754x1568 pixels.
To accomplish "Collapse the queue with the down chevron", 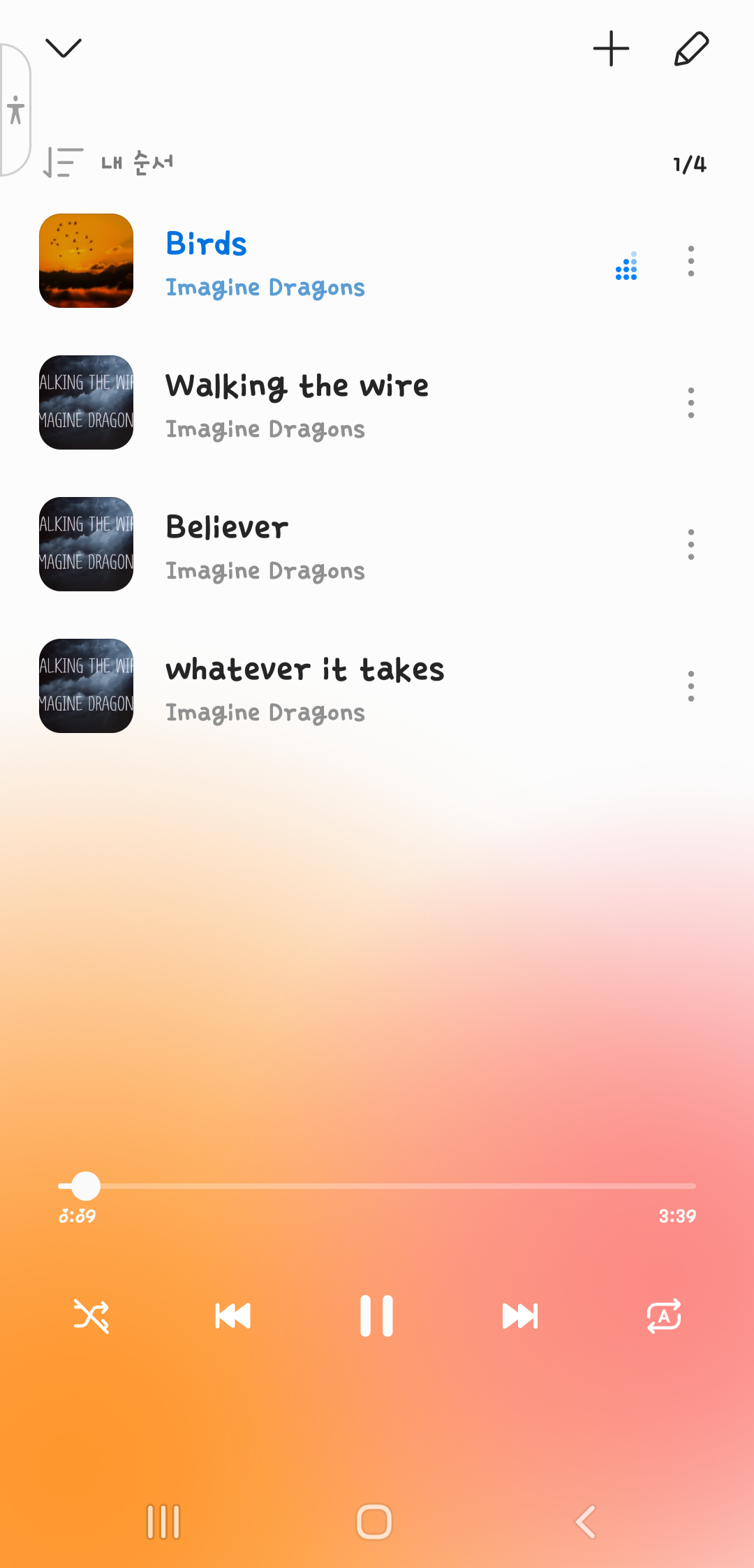I will 64,48.
